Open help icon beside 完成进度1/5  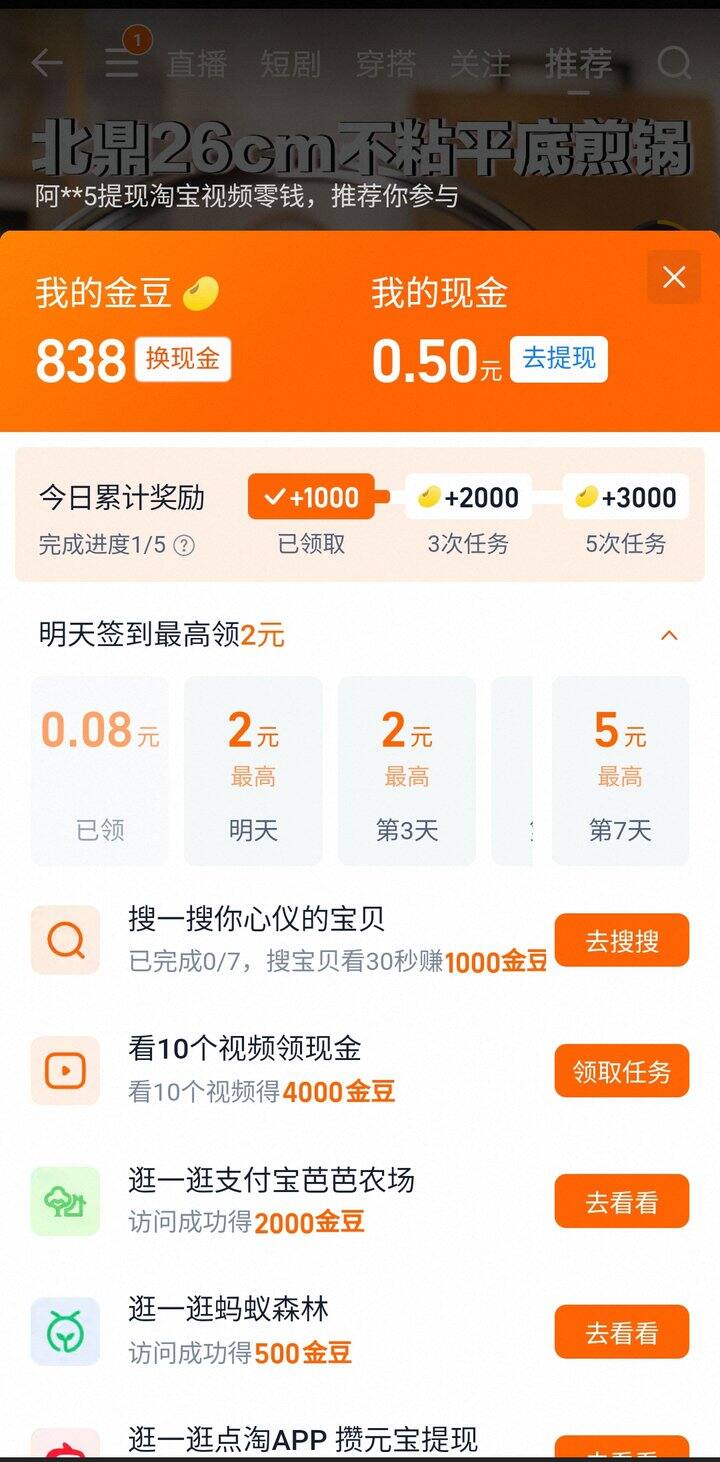[x=184, y=545]
